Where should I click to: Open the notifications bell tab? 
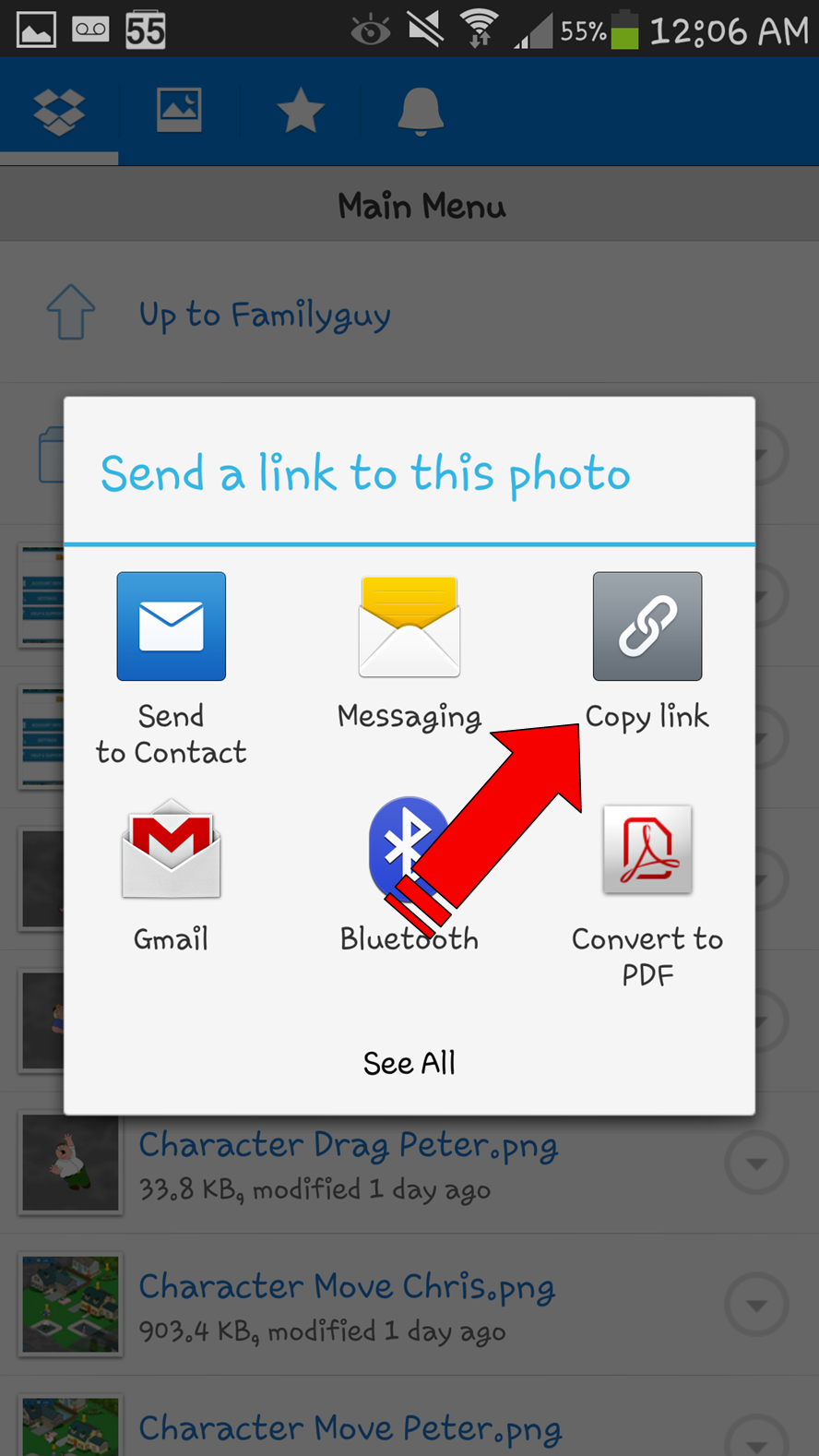point(421,111)
